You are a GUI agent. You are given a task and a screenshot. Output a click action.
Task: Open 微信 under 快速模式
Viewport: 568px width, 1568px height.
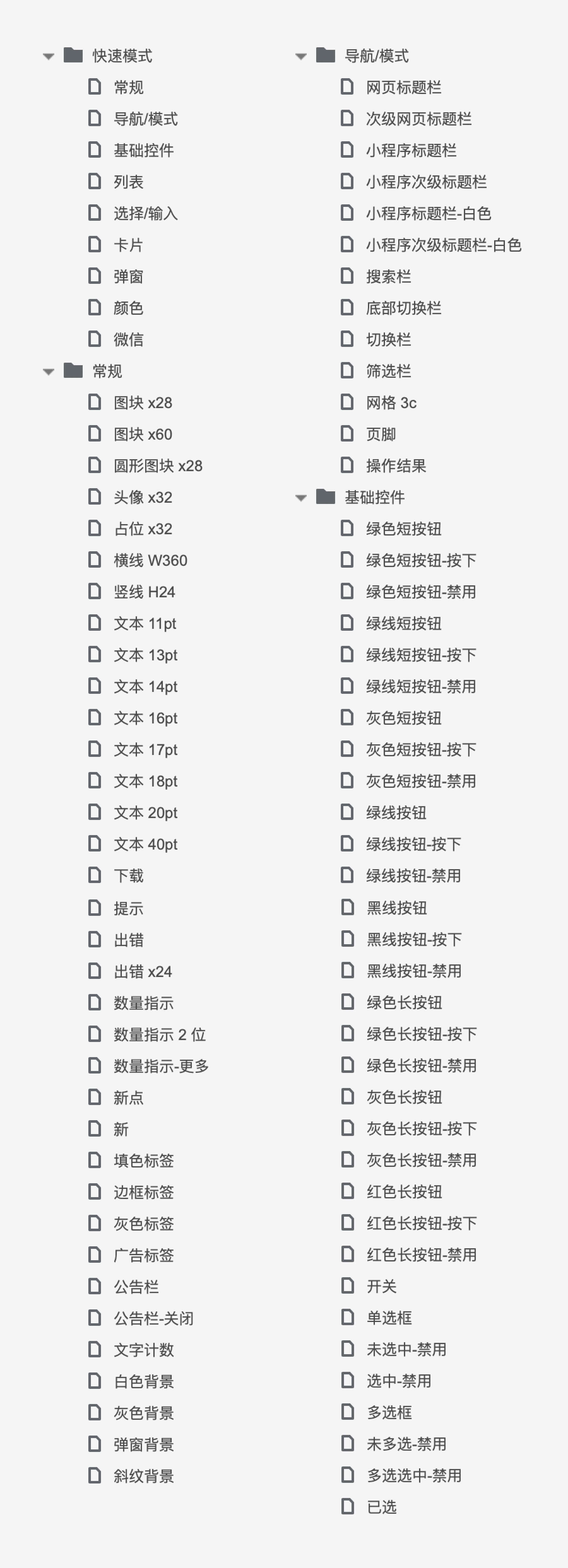pyautogui.click(x=128, y=340)
